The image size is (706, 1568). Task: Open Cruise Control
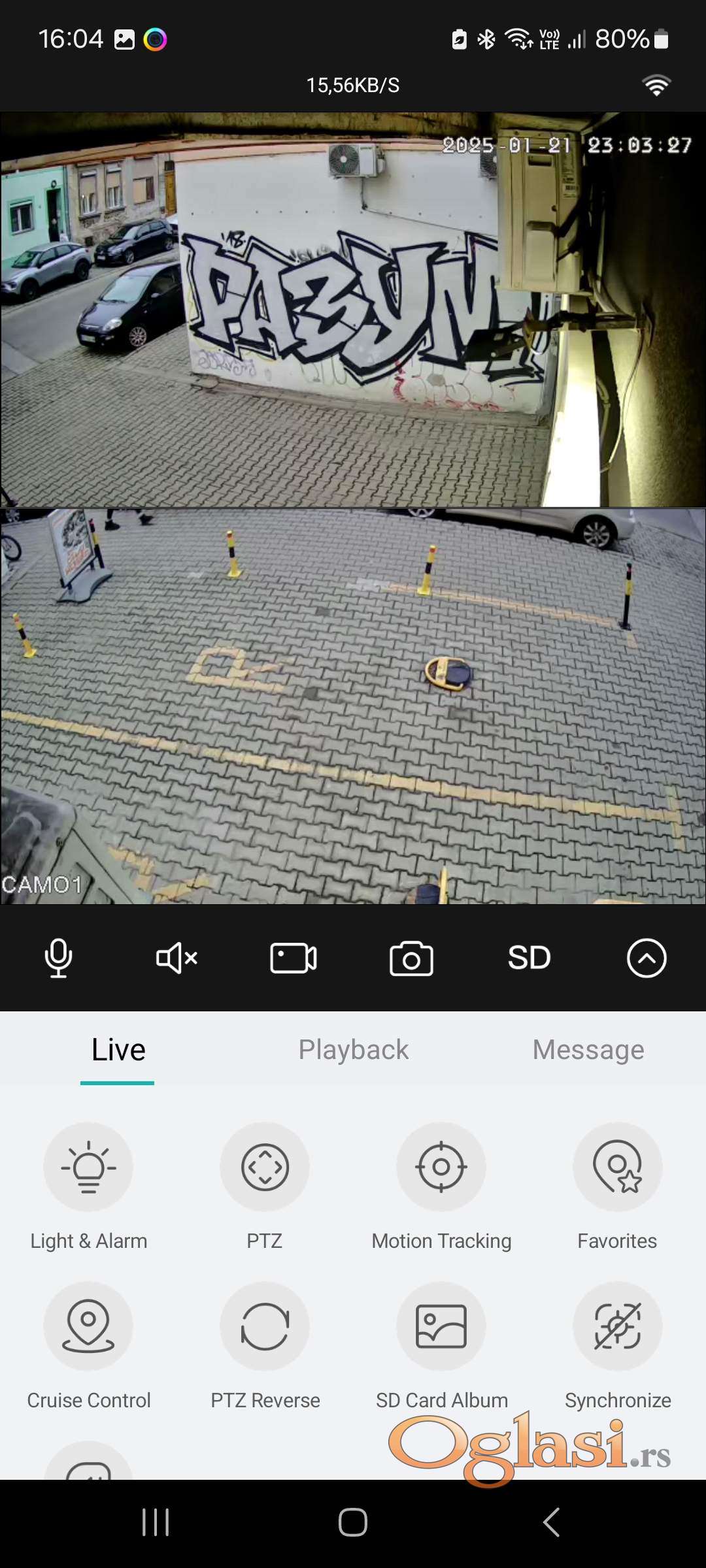coord(88,1326)
